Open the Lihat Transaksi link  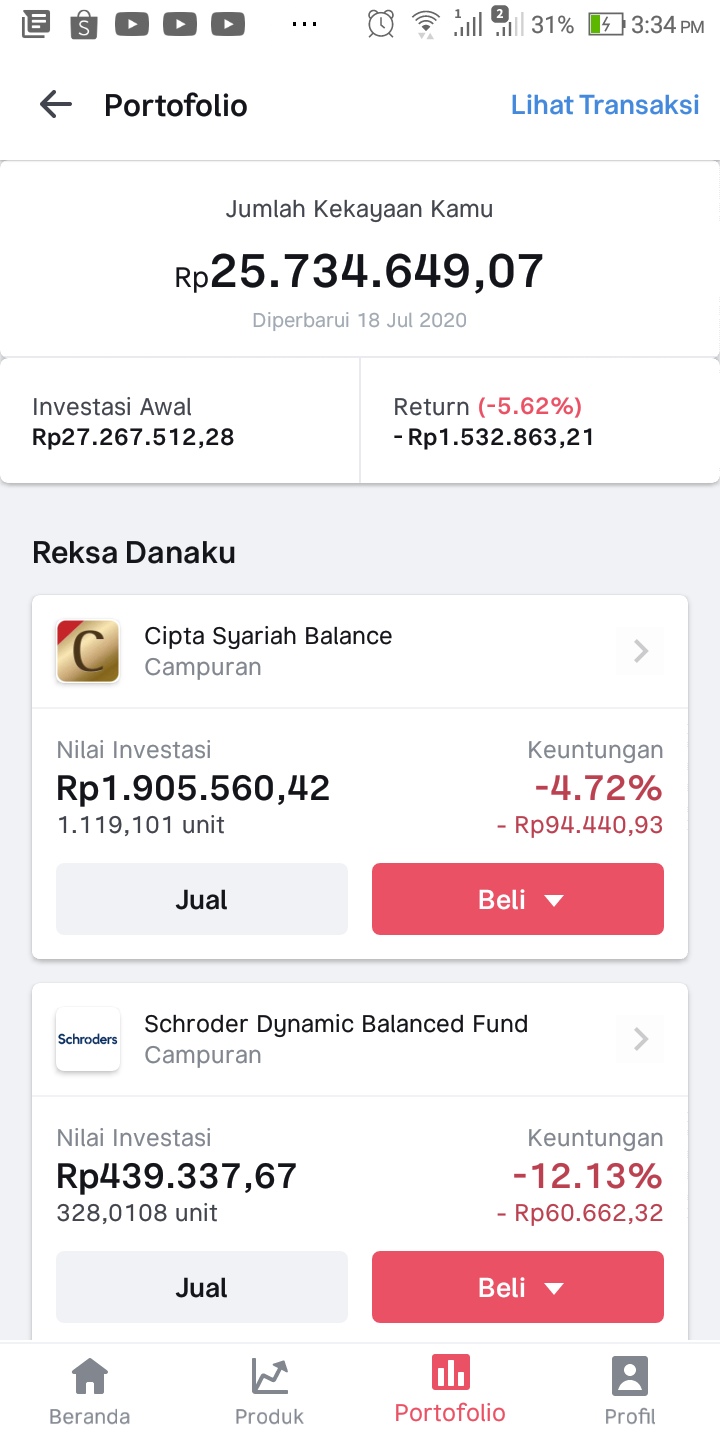coord(605,105)
